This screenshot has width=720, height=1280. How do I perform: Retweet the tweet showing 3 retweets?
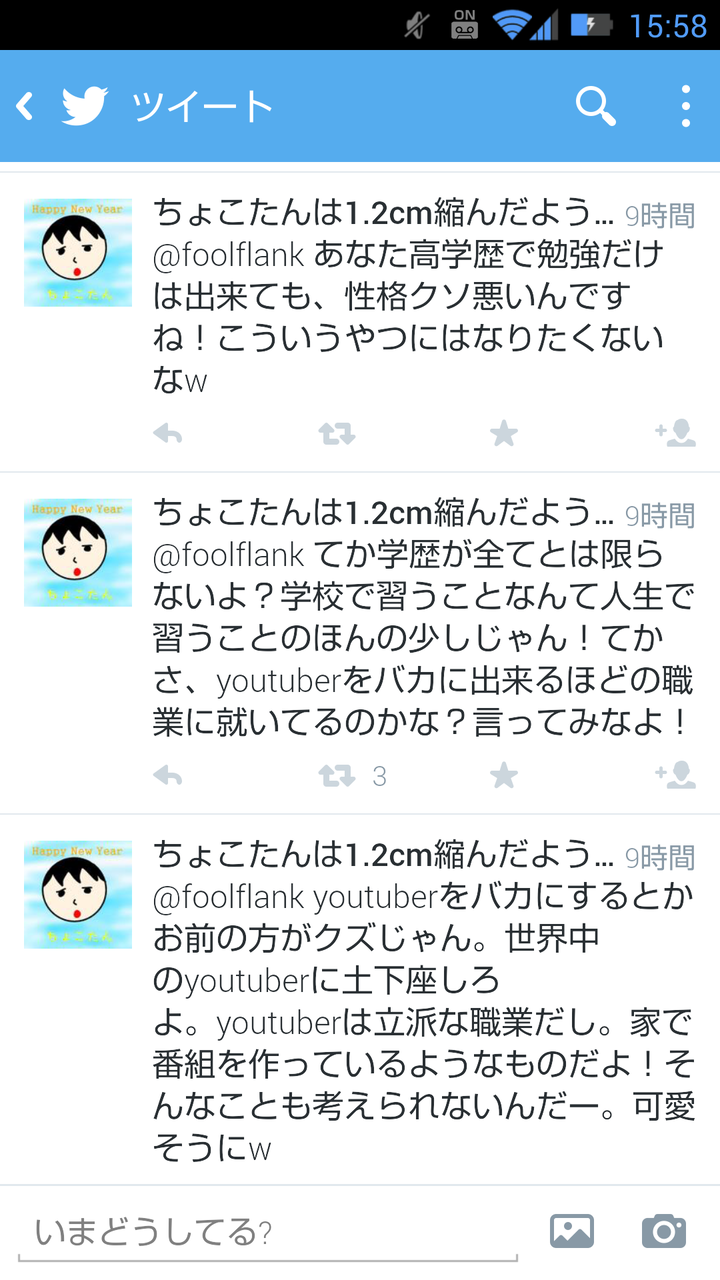coord(336,776)
